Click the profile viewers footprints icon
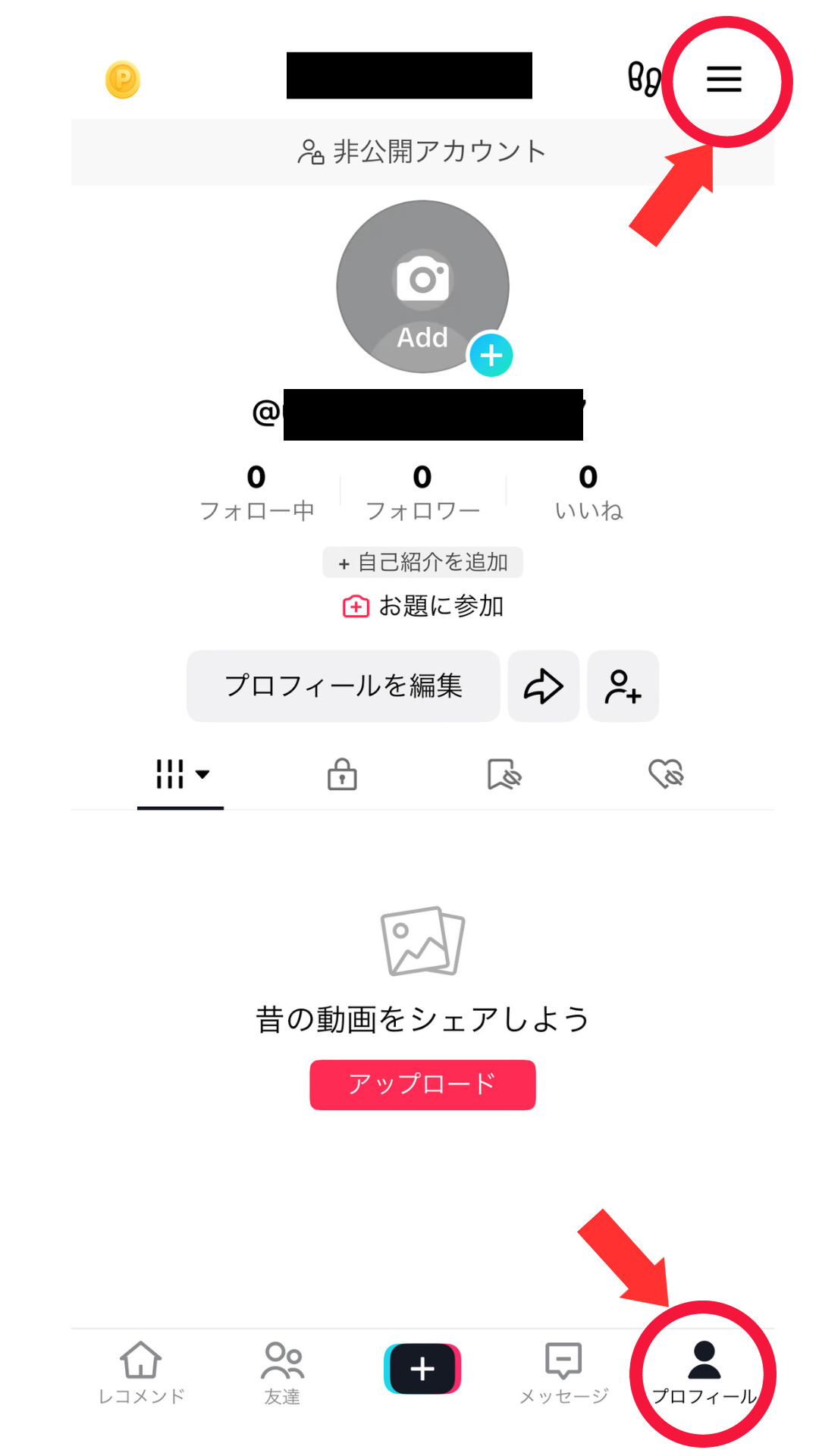Screen dimensions: 819x1456 point(643,78)
